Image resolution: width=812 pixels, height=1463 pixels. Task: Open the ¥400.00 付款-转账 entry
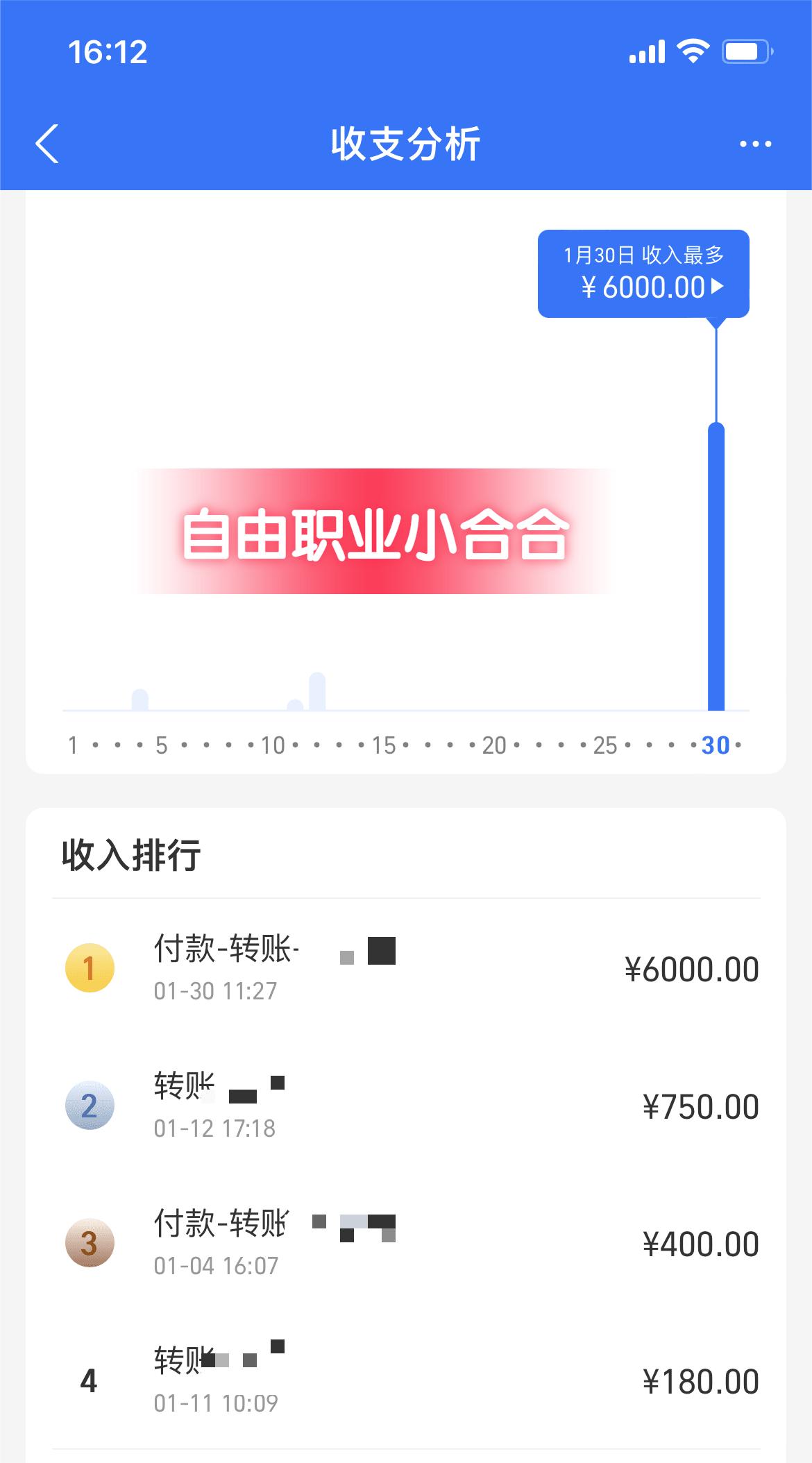pos(406,1241)
